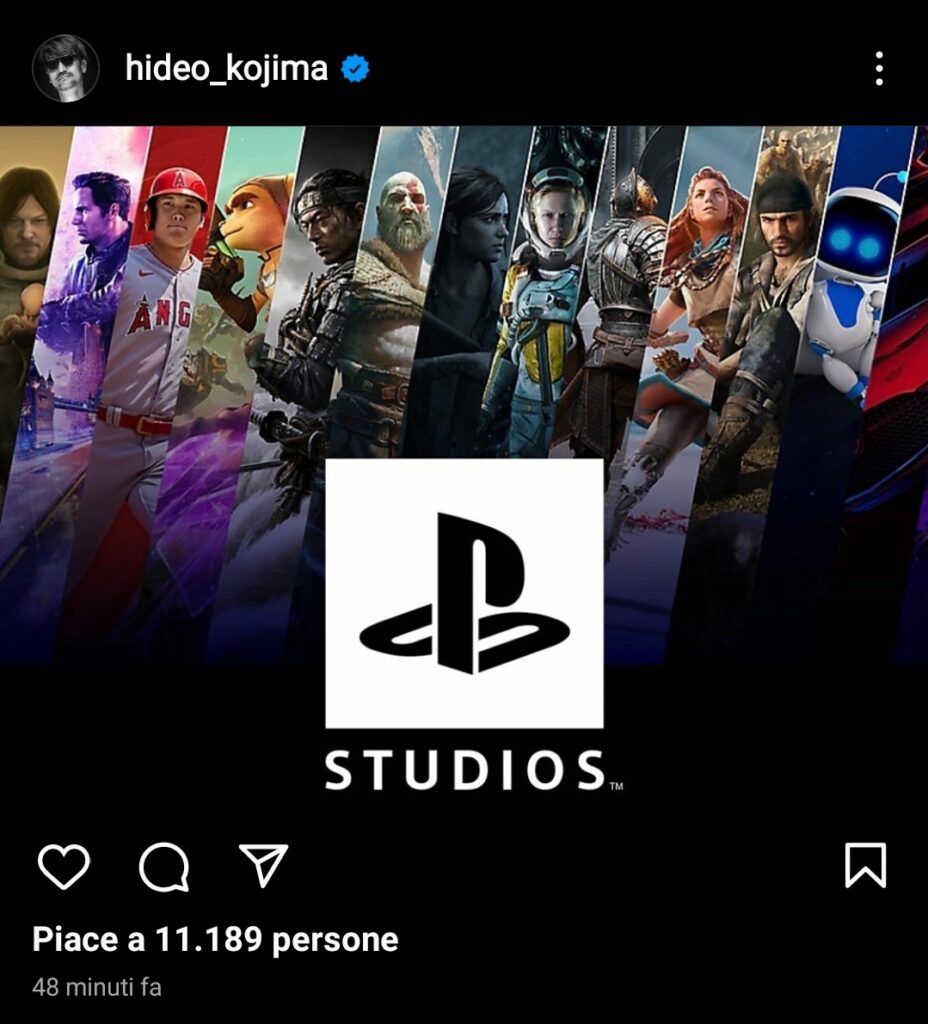Screen dimensions: 928x1024
Task: Like the PlayStation Studios post
Action: point(64,866)
